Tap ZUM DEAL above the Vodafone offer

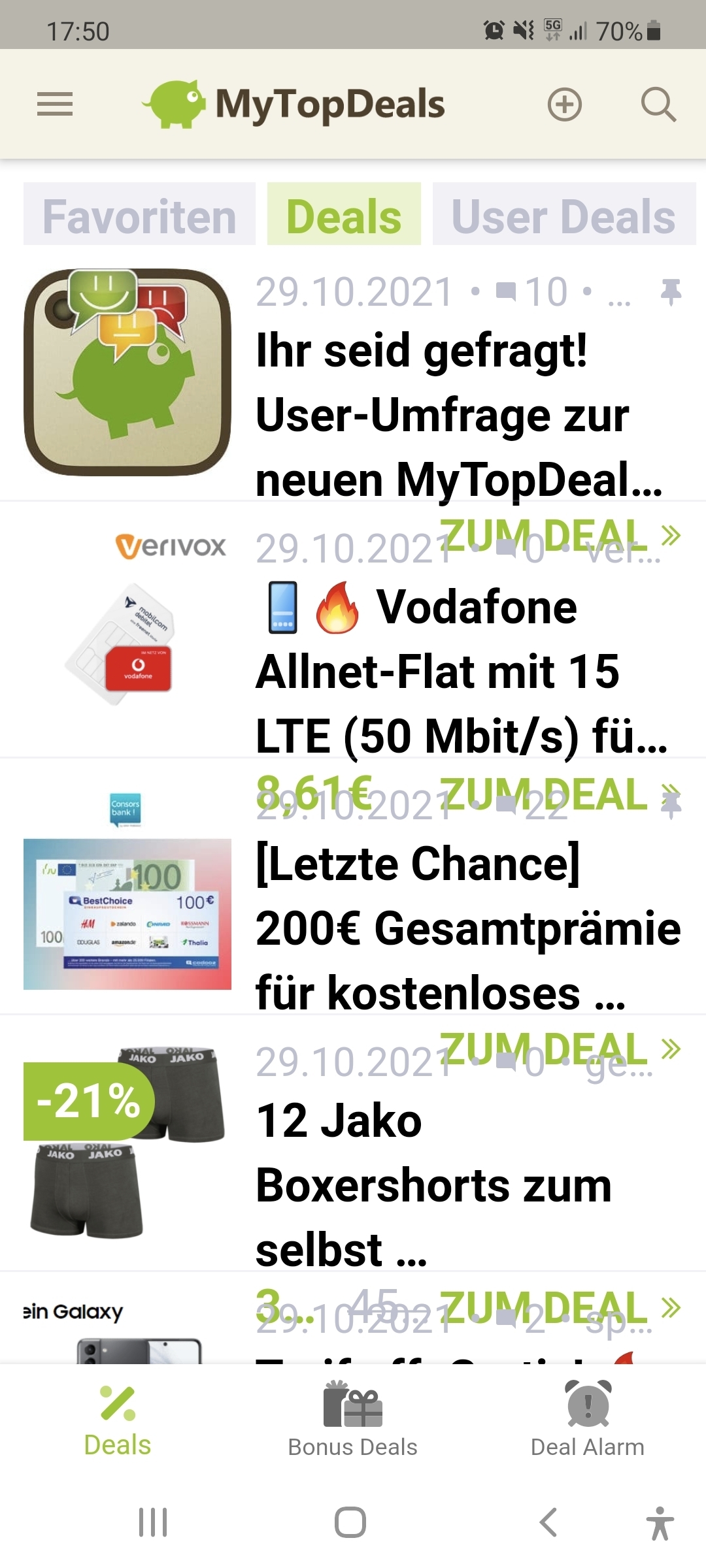pos(559,536)
